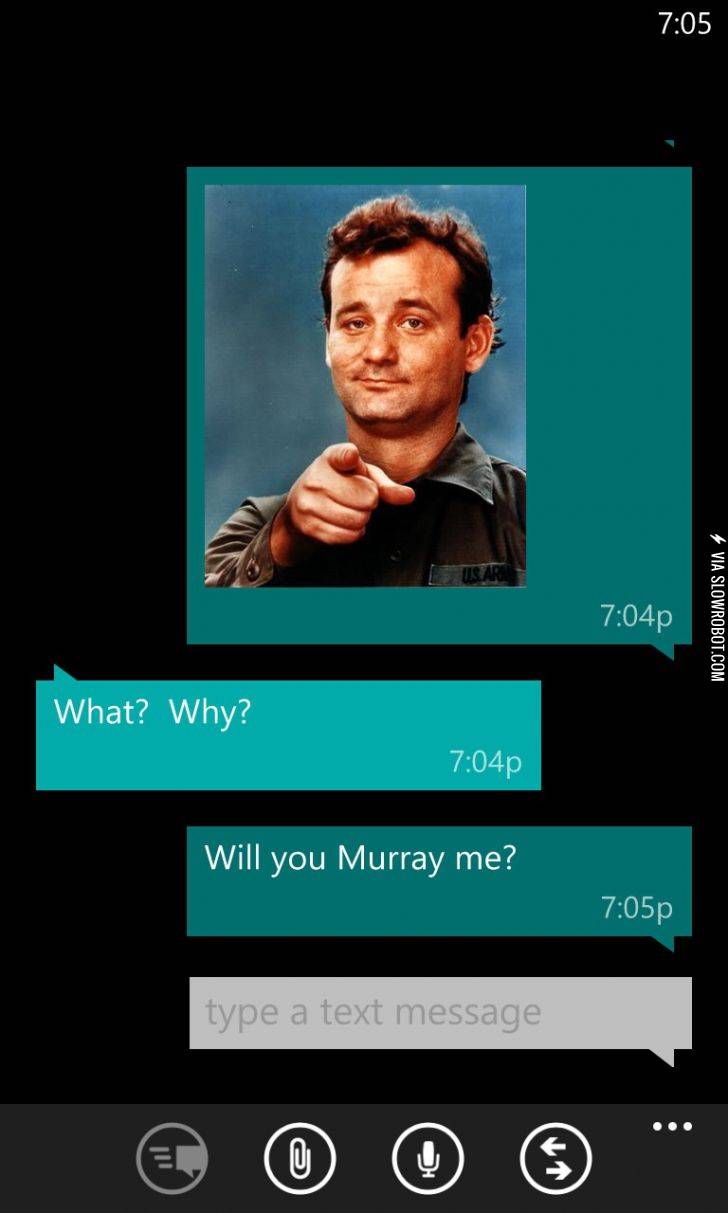This screenshot has height=1213, width=728.
Task: Open the three-dot more options menu
Action: [x=672, y=1127]
